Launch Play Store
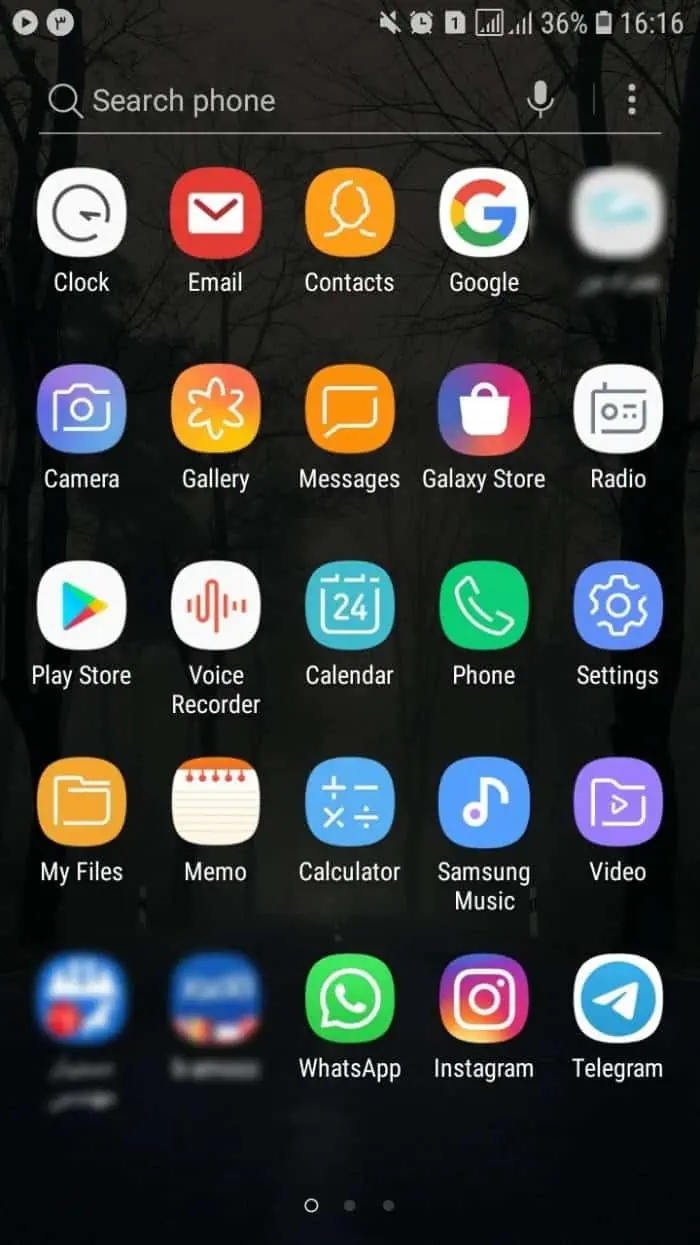This screenshot has width=700, height=1245. tap(82, 606)
